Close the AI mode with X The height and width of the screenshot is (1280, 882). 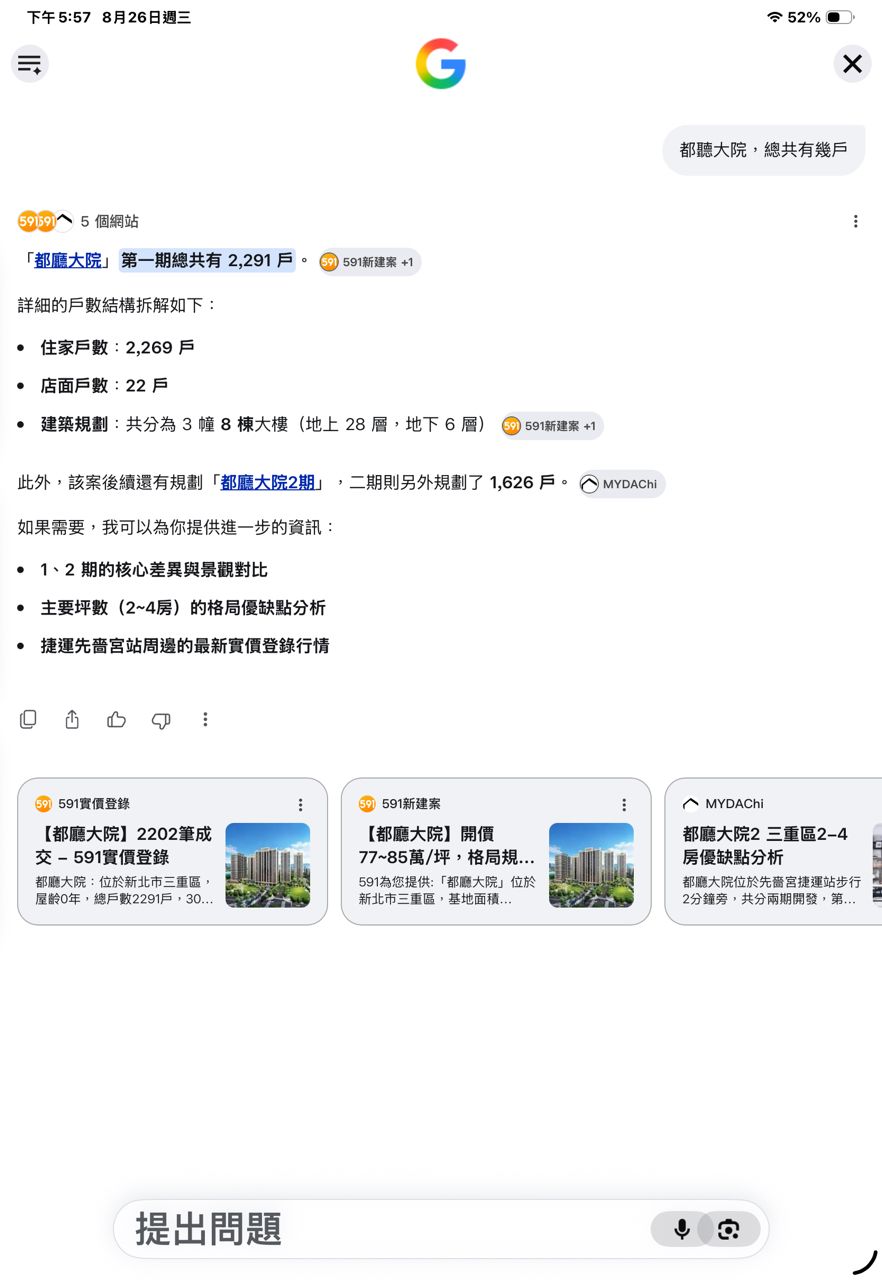point(852,64)
